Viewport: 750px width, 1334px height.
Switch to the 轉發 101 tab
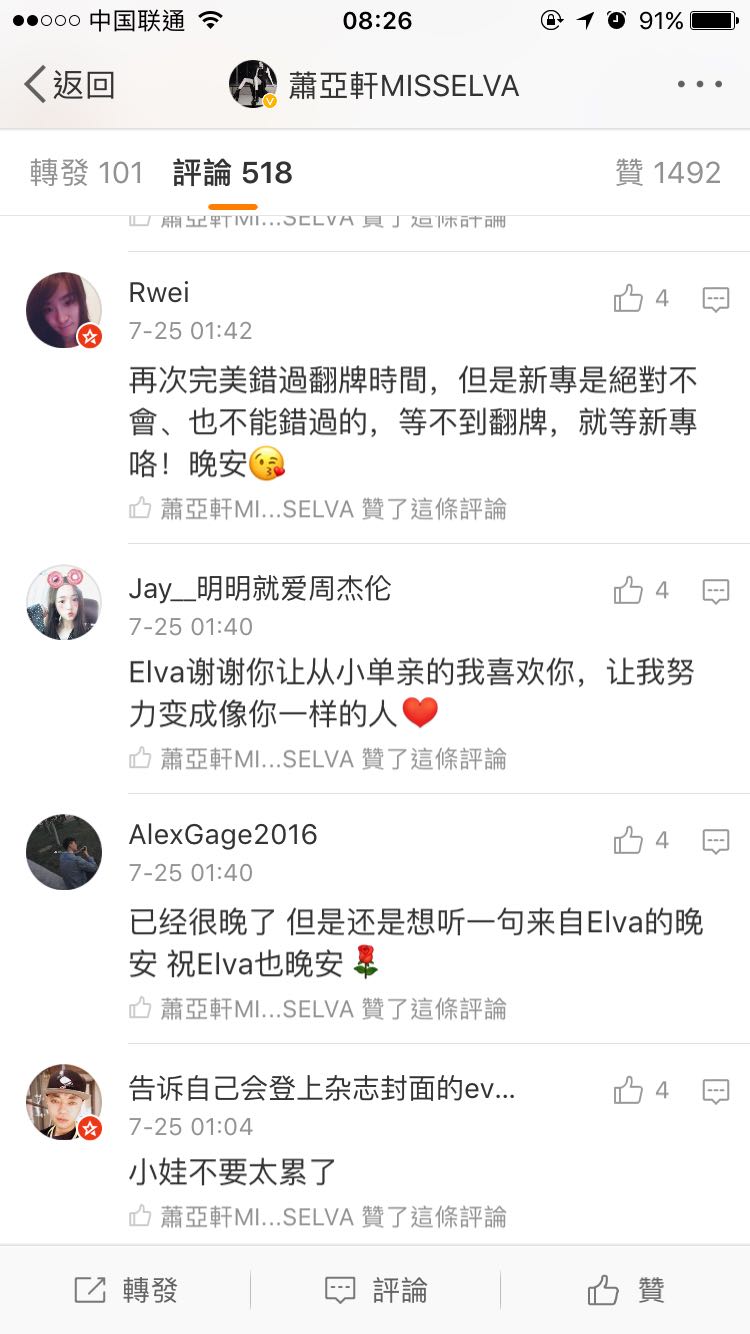(87, 173)
